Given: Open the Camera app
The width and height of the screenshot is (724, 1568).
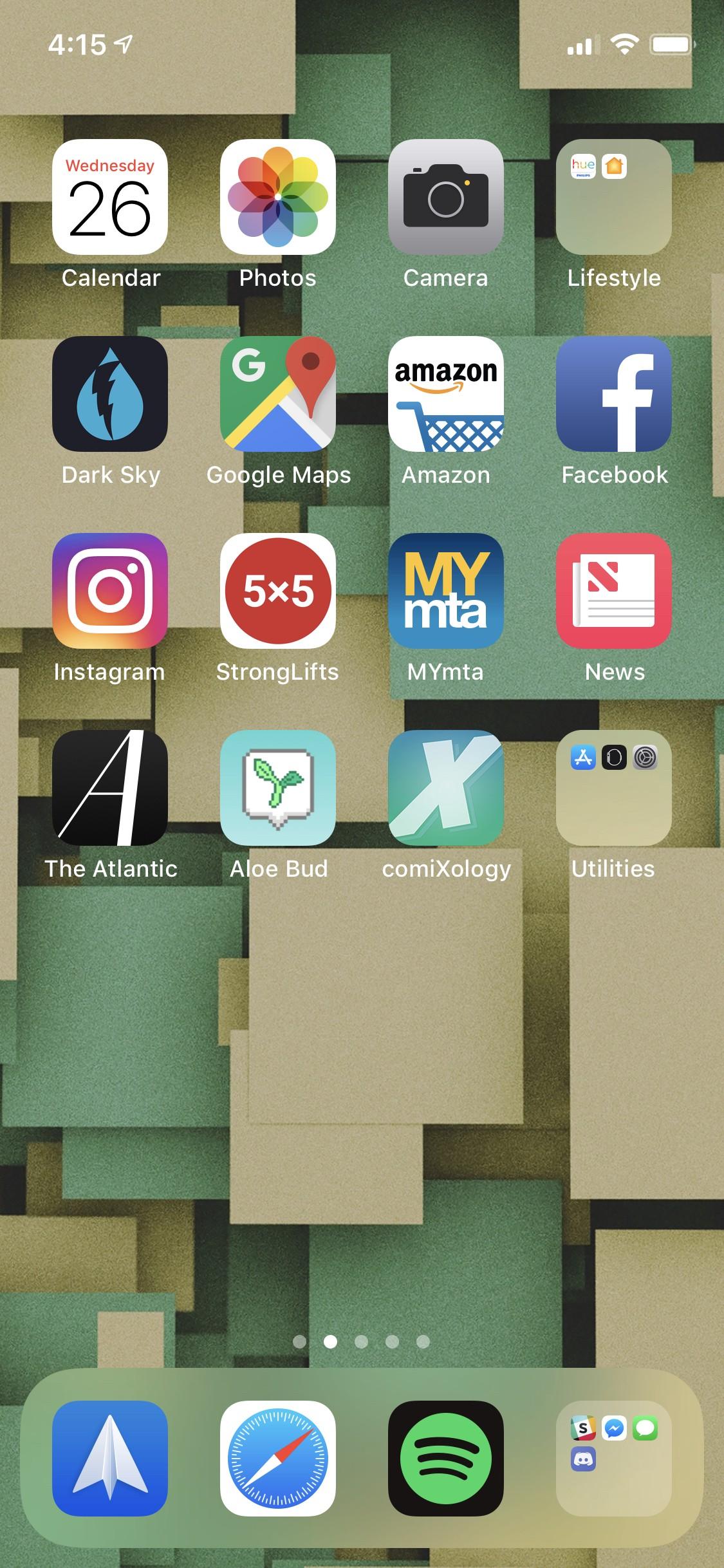Looking at the screenshot, I should tap(446, 197).
